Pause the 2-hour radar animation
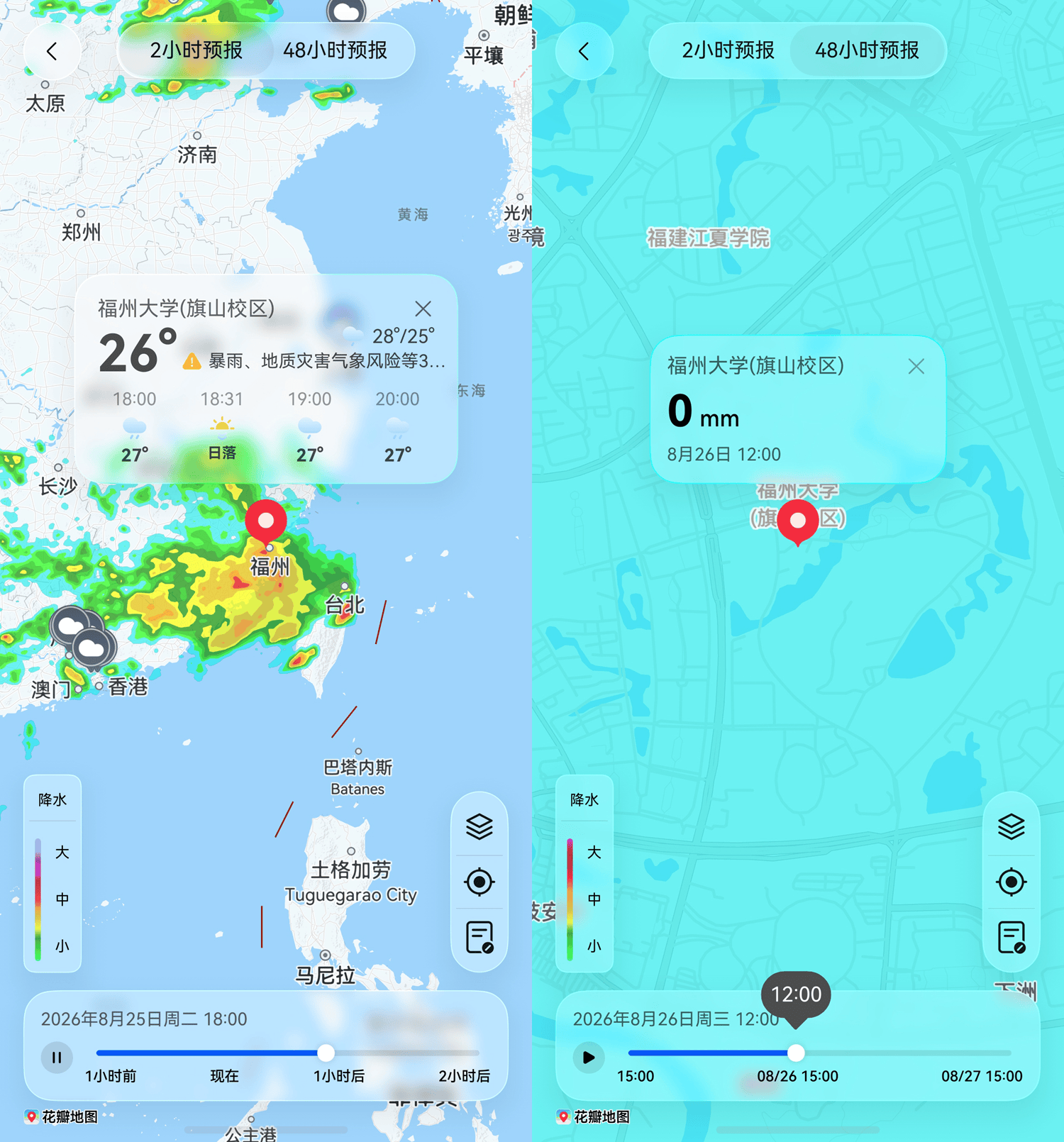 (x=57, y=1058)
